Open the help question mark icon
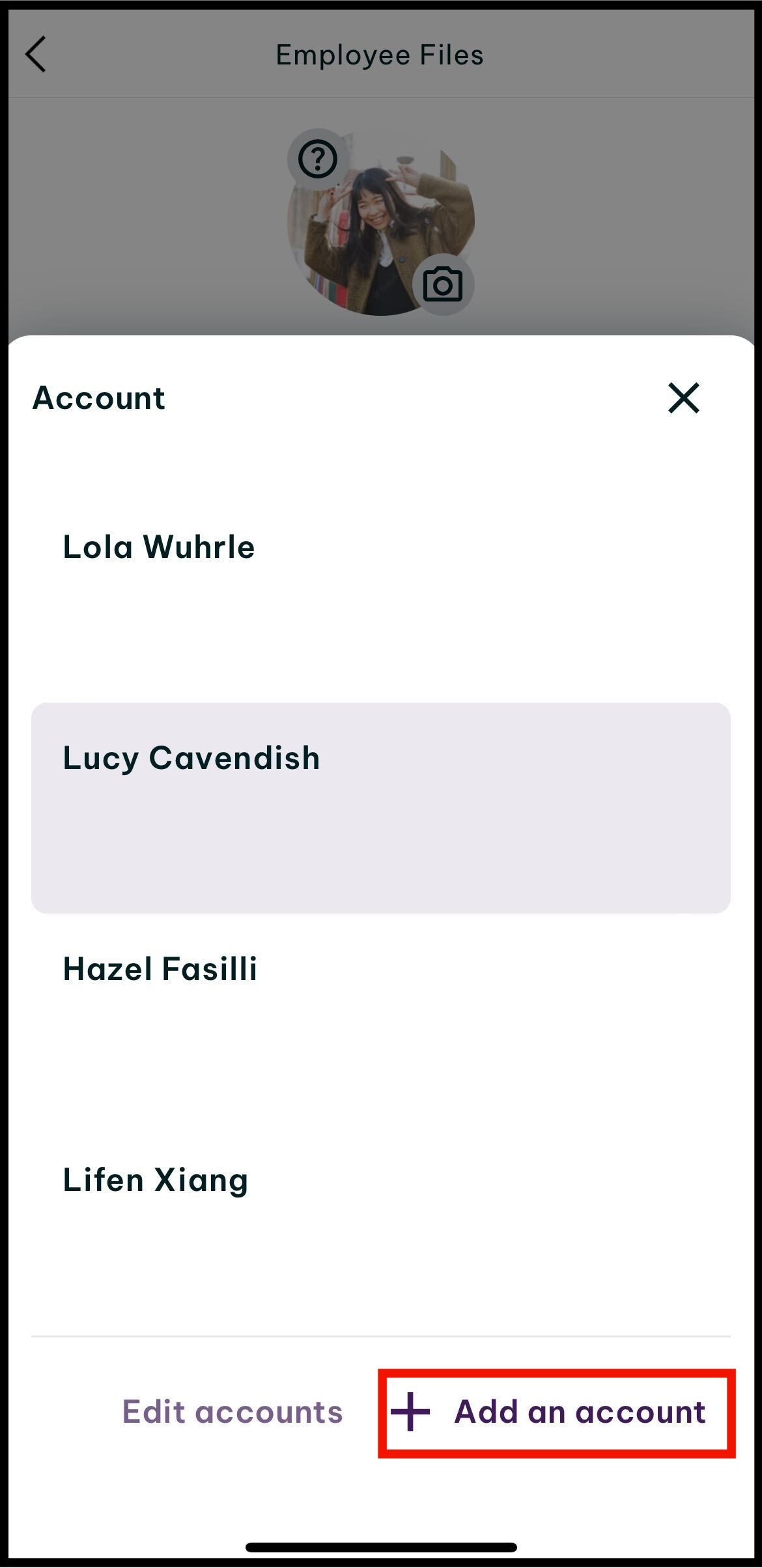Image resolution: width=762 pixels, height=1568 pixels. pyautogui.click(x=317, y=159)
